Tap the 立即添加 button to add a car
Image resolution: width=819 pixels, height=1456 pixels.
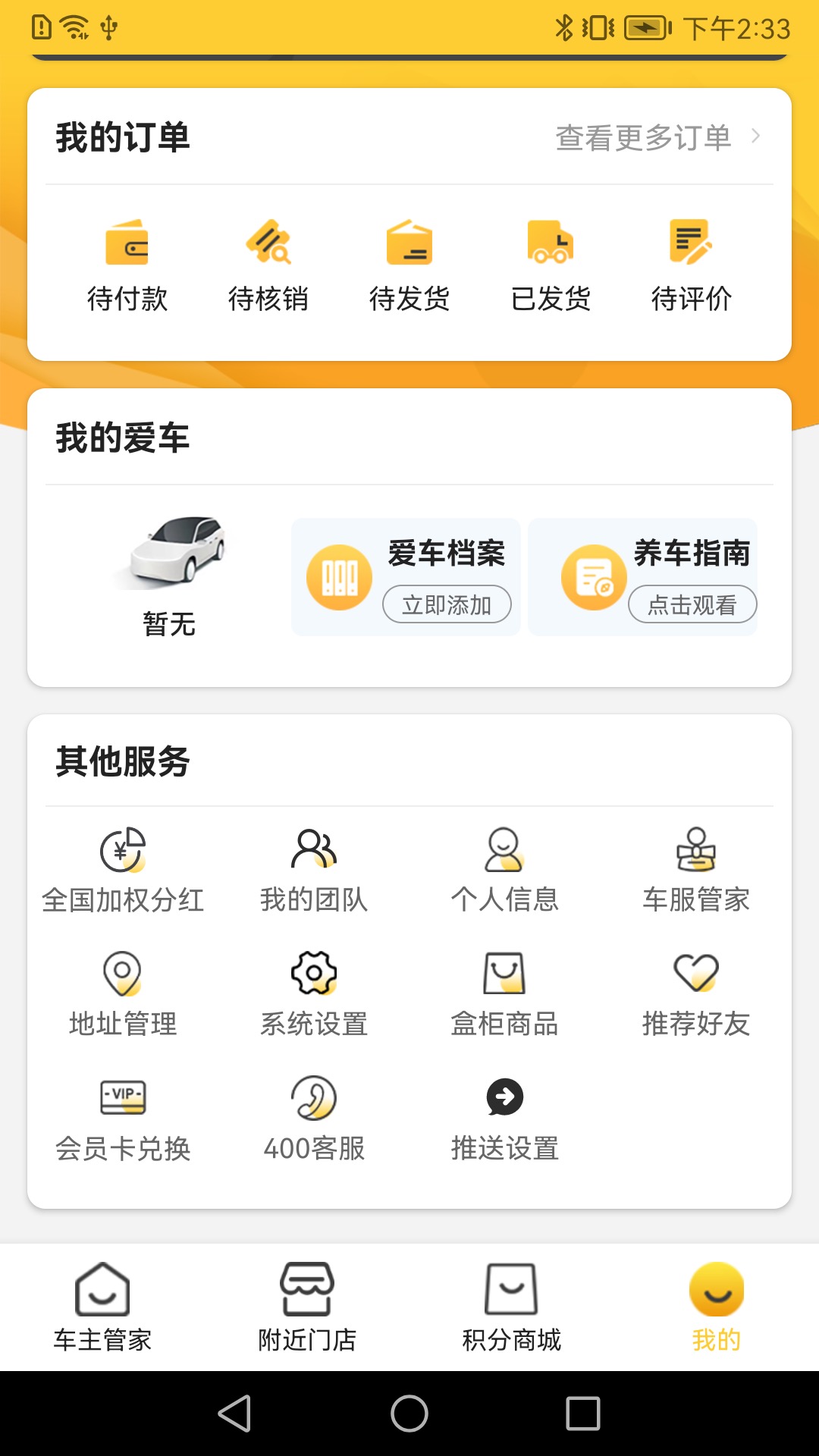[x=447, y=605]
